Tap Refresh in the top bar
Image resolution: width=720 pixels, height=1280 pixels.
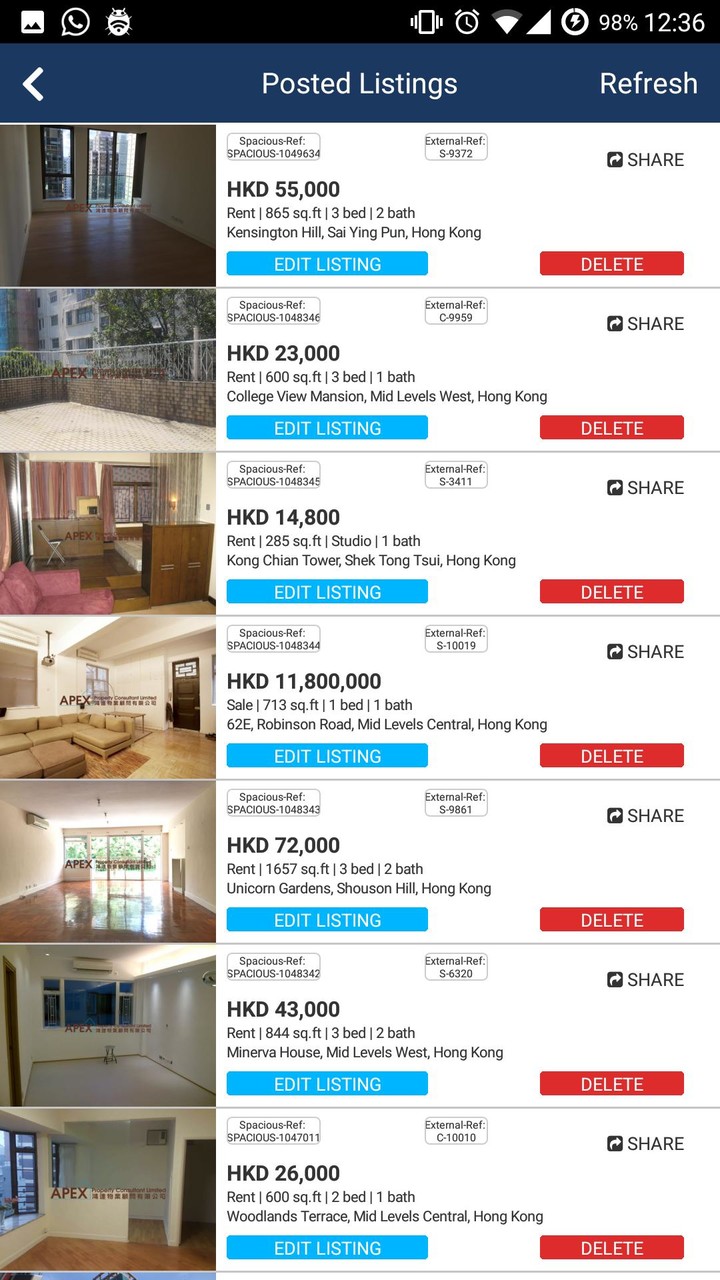coord(649,83)
